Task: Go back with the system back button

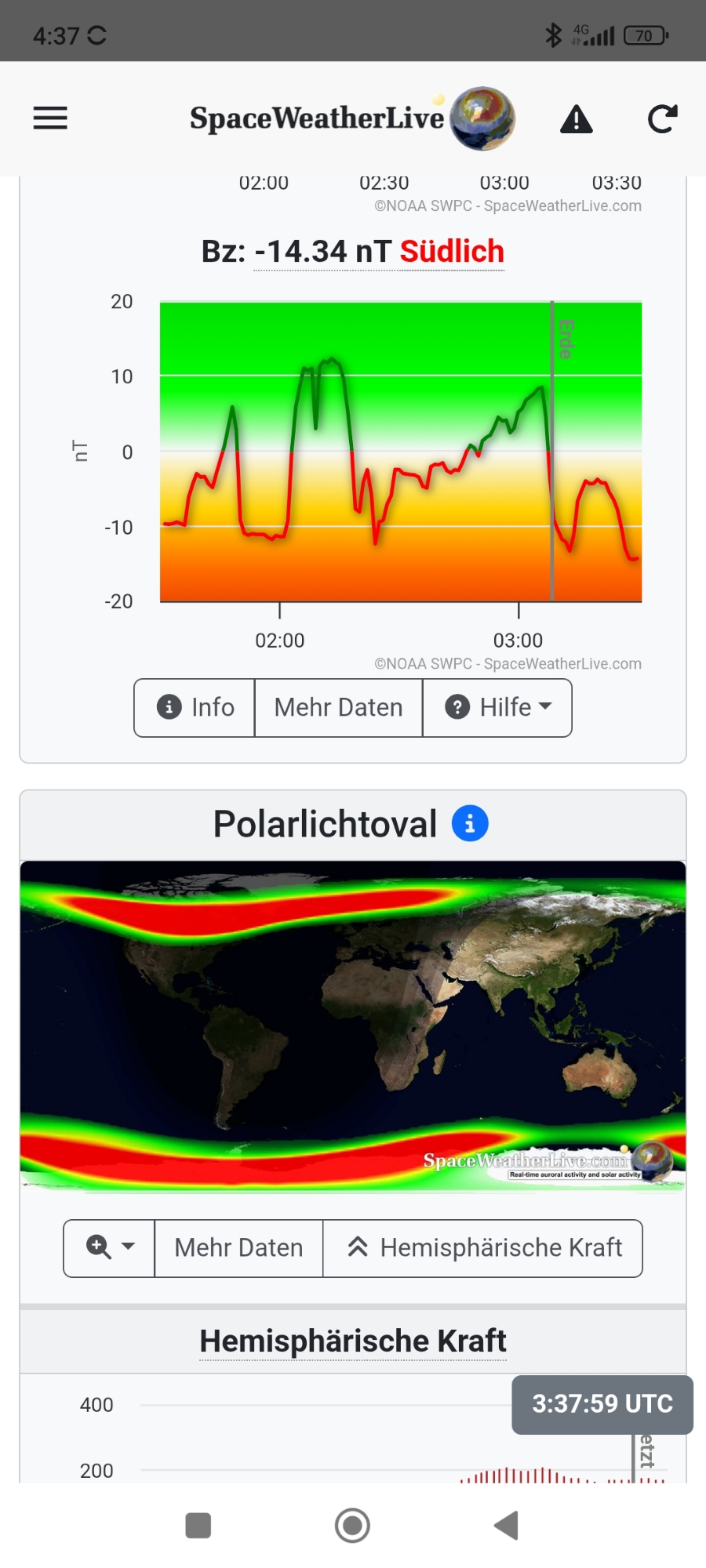Action: [x=507, y=1526]
